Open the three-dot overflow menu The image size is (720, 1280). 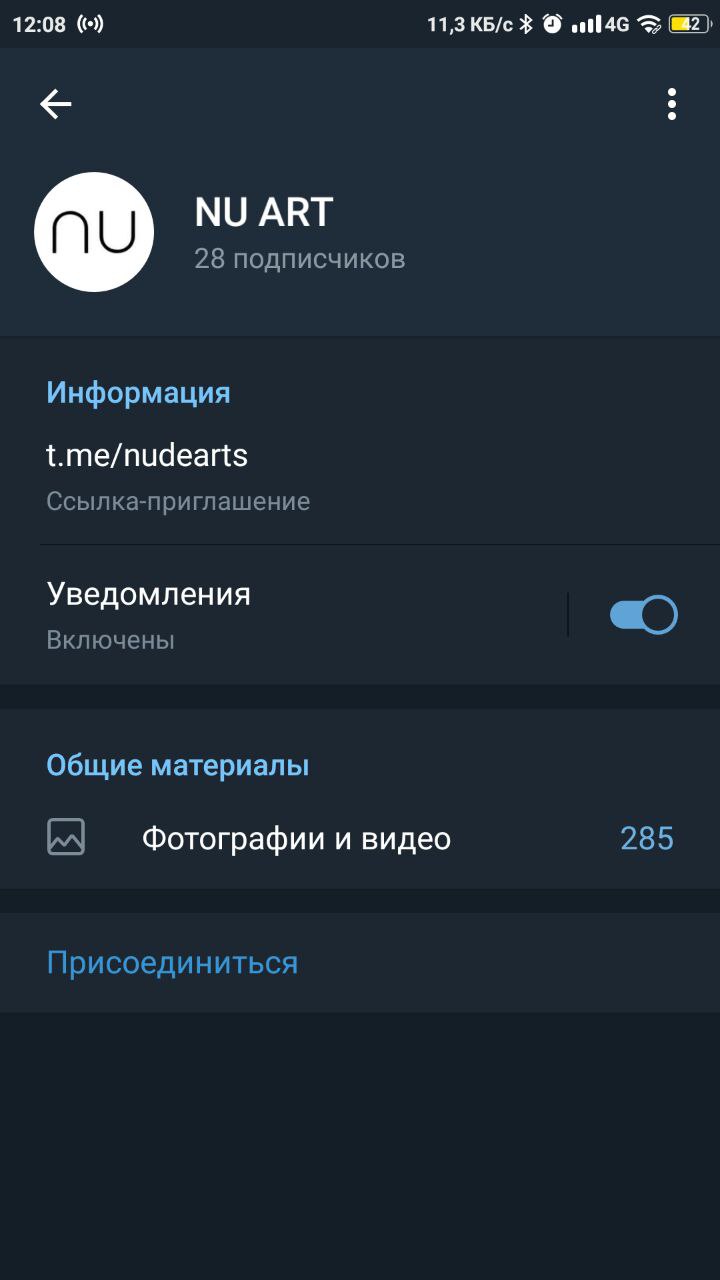[671, 104]
